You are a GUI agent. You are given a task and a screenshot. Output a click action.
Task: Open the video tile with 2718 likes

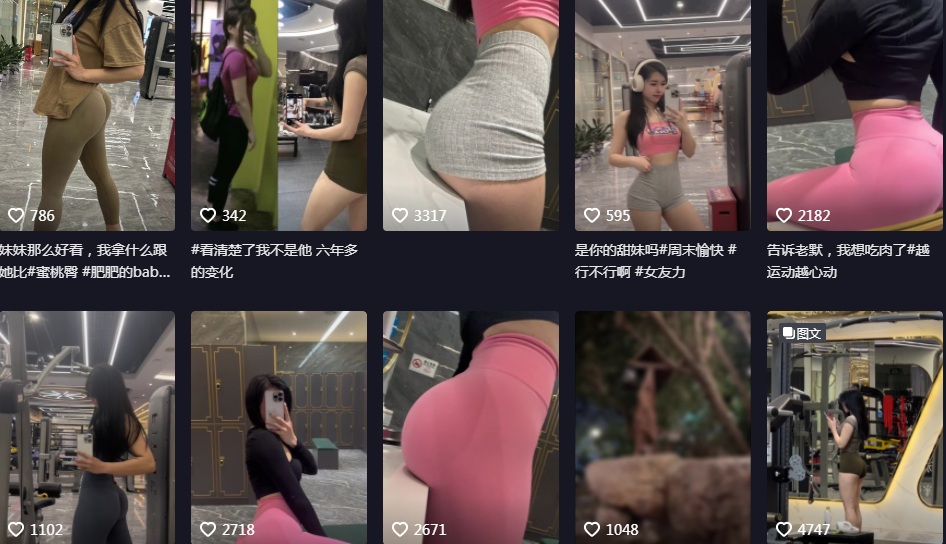coord(279,425)
